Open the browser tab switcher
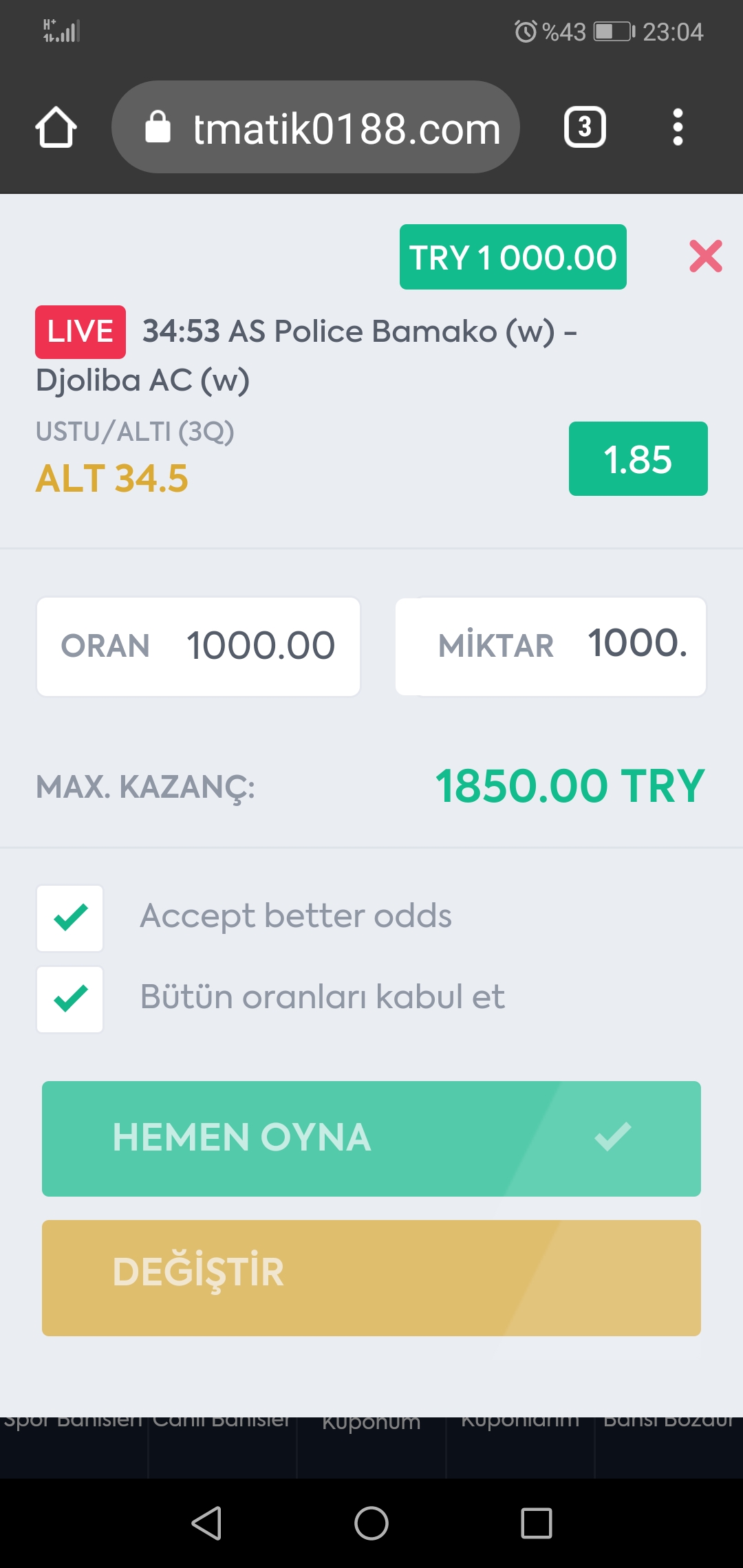Screen dimensions: 743x1568 click(x=585, y=127)
